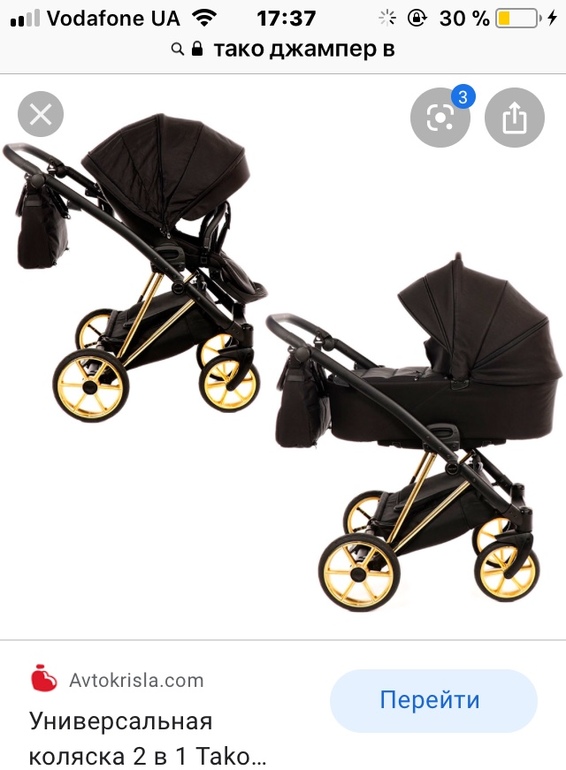Share this stroller image
566x770 pixels.
(514, 117)
